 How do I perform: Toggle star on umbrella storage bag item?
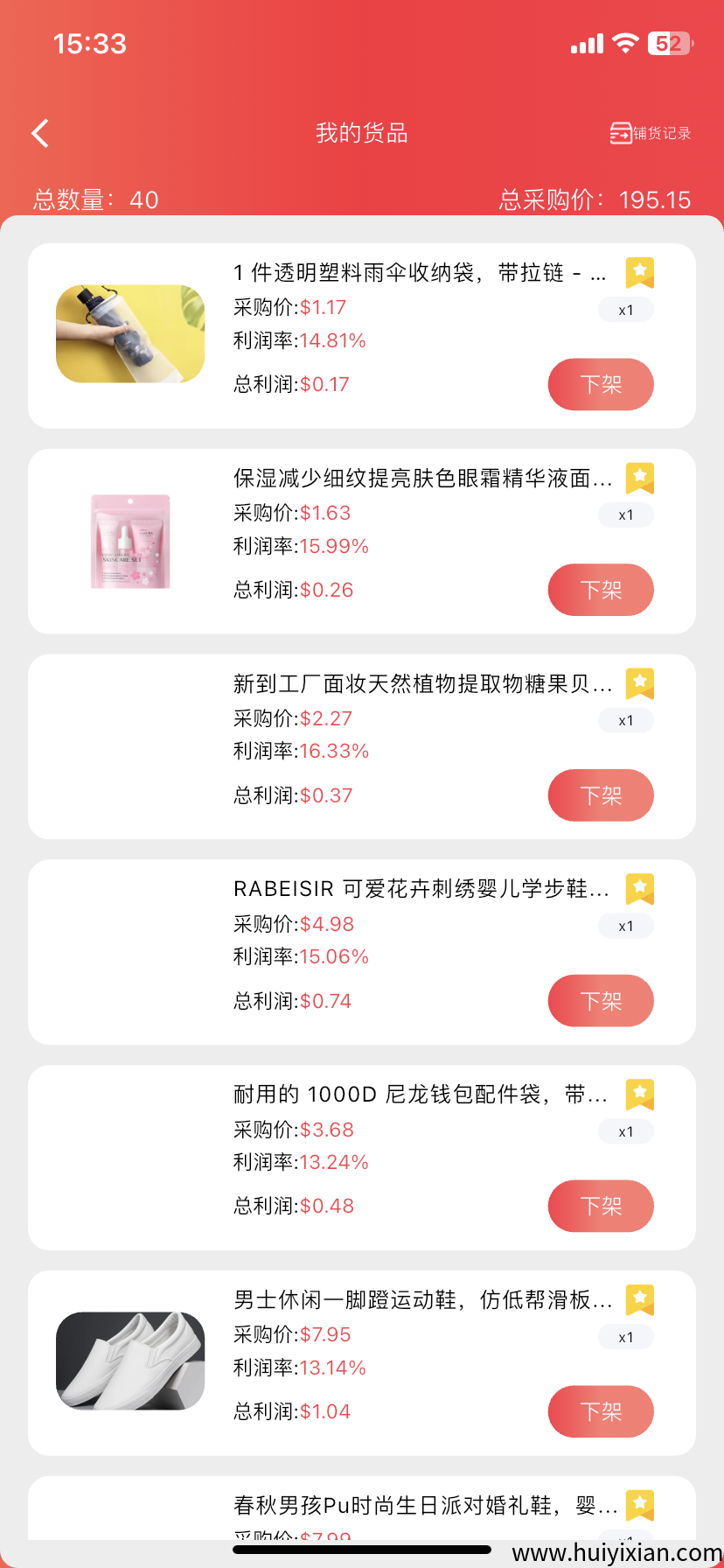coord(640,272)
